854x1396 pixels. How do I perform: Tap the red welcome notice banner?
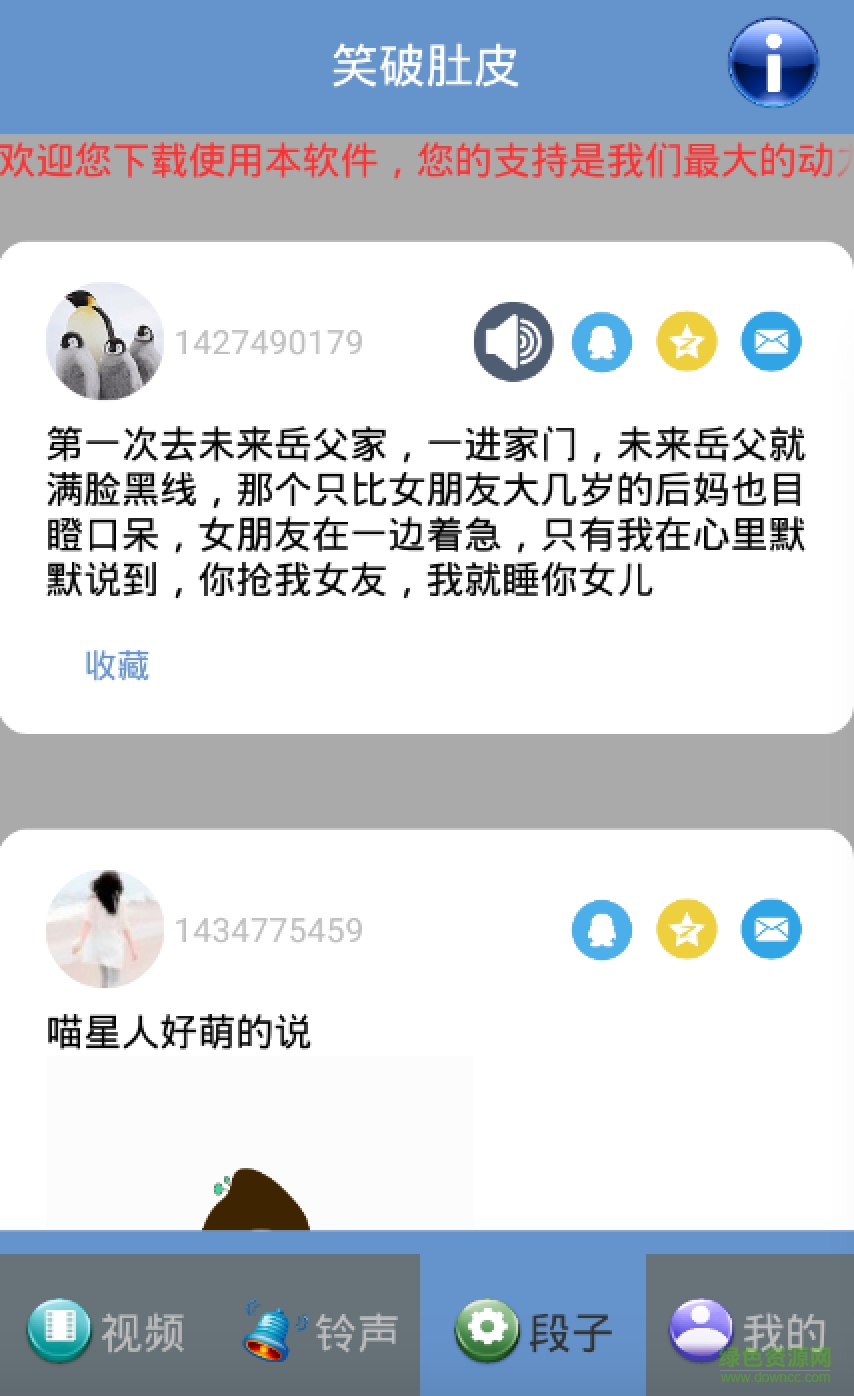click(427, 162)
